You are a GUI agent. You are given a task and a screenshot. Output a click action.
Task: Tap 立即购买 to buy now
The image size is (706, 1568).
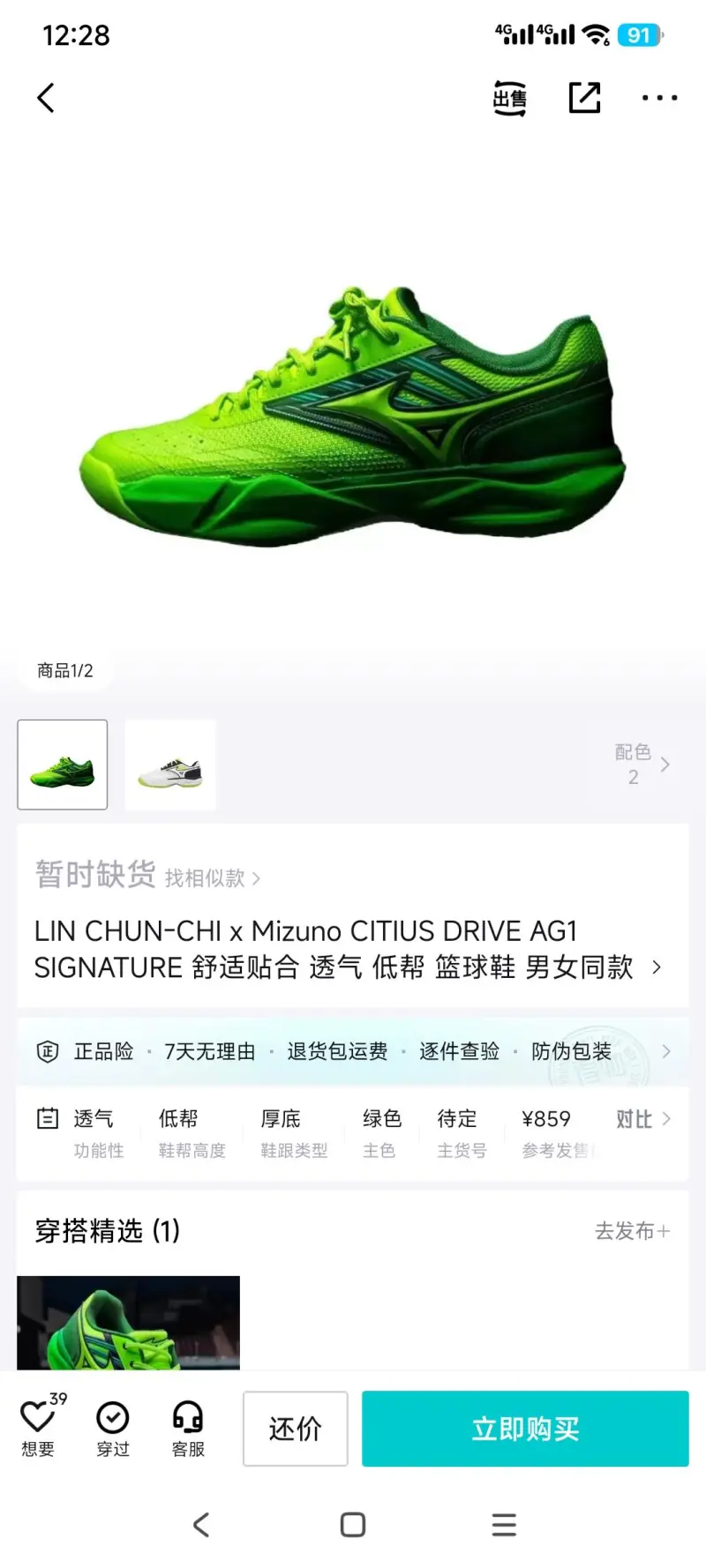click(x=525, y=1429)
